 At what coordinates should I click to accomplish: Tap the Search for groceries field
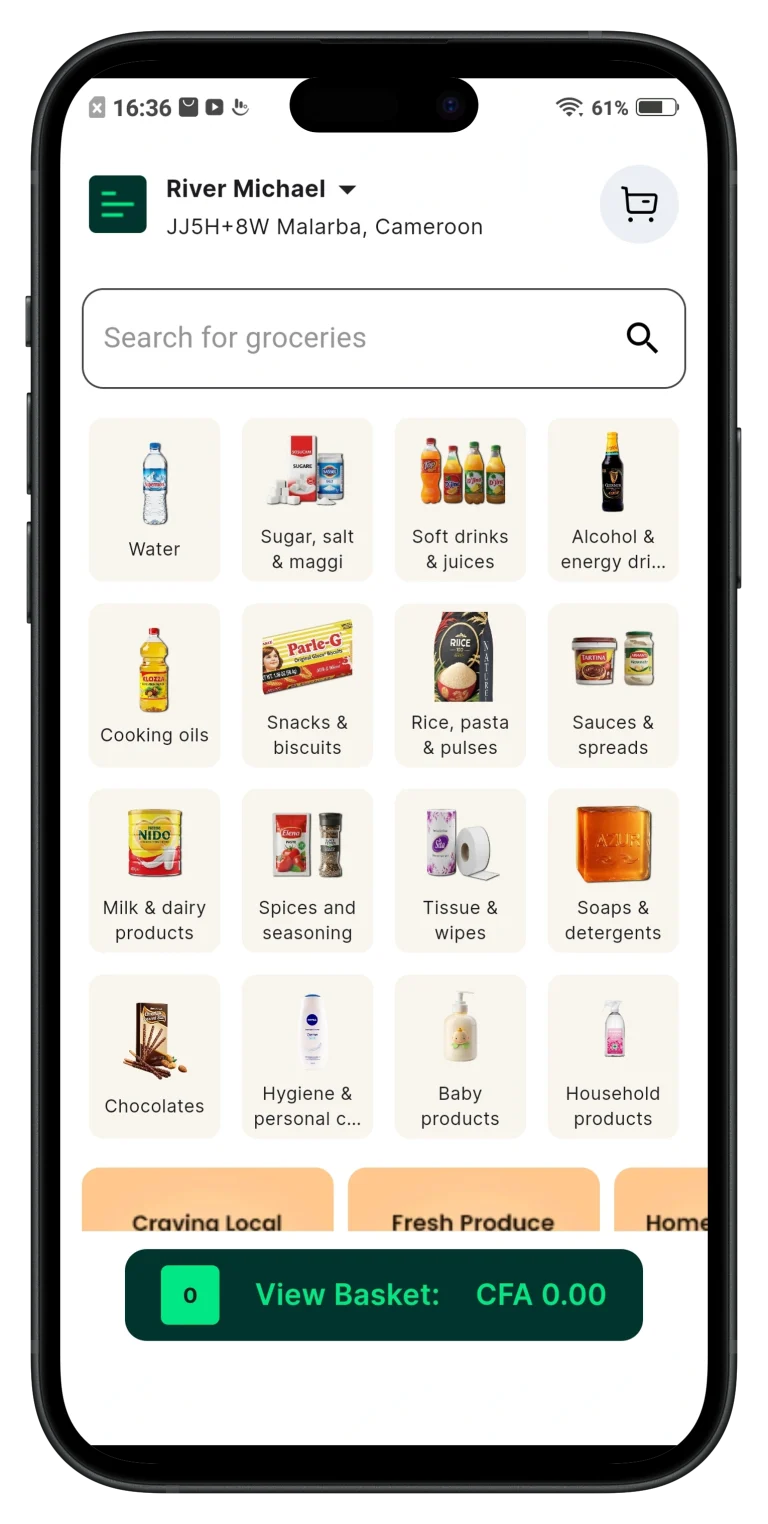tap(360, 338)
